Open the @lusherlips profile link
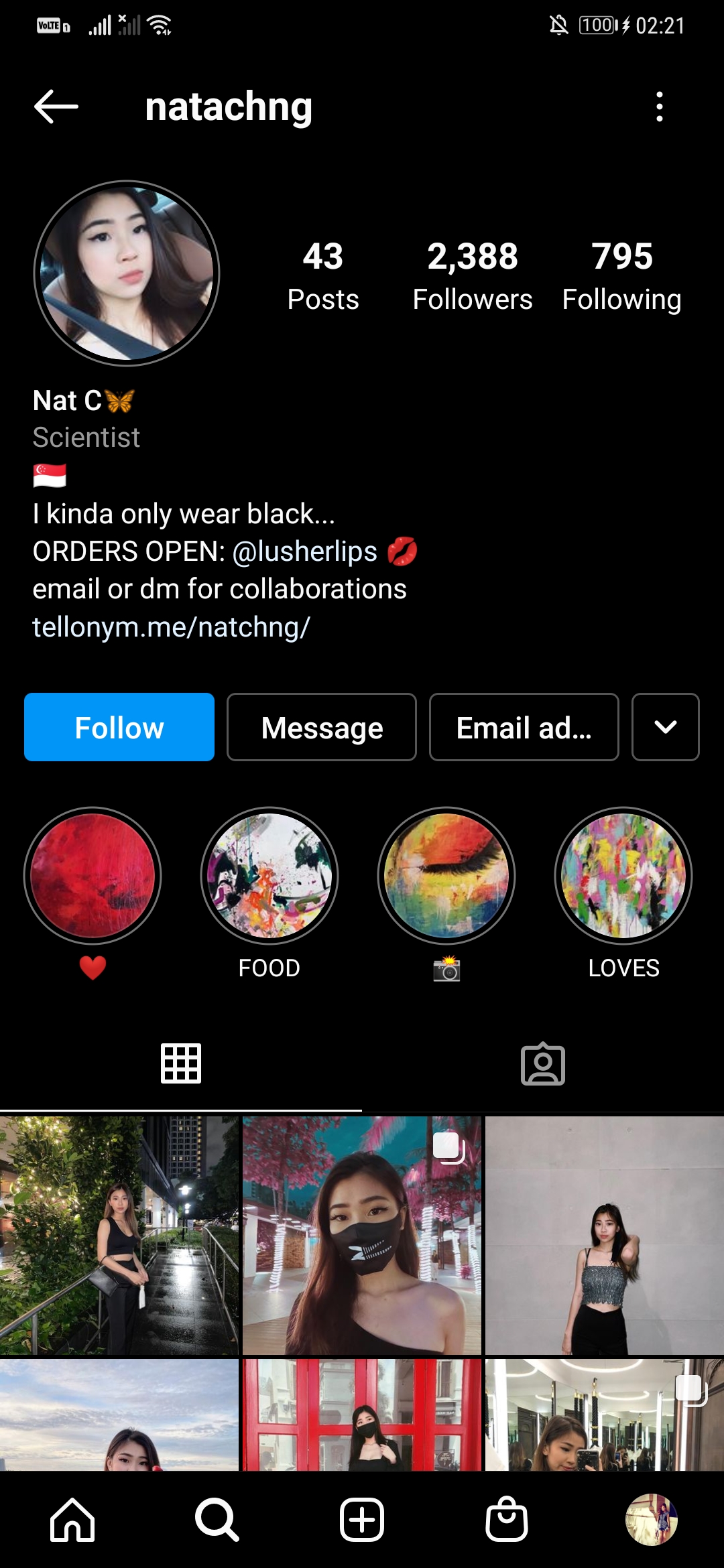This screenshot has width=724, height=1568. click(x=305, y=551)
